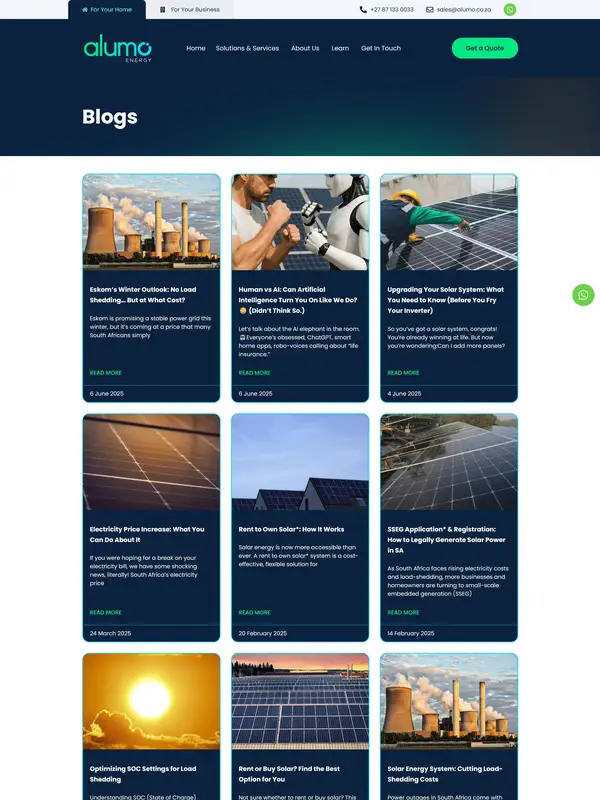Open the floating WhatsApp chat button

(583, 295)
